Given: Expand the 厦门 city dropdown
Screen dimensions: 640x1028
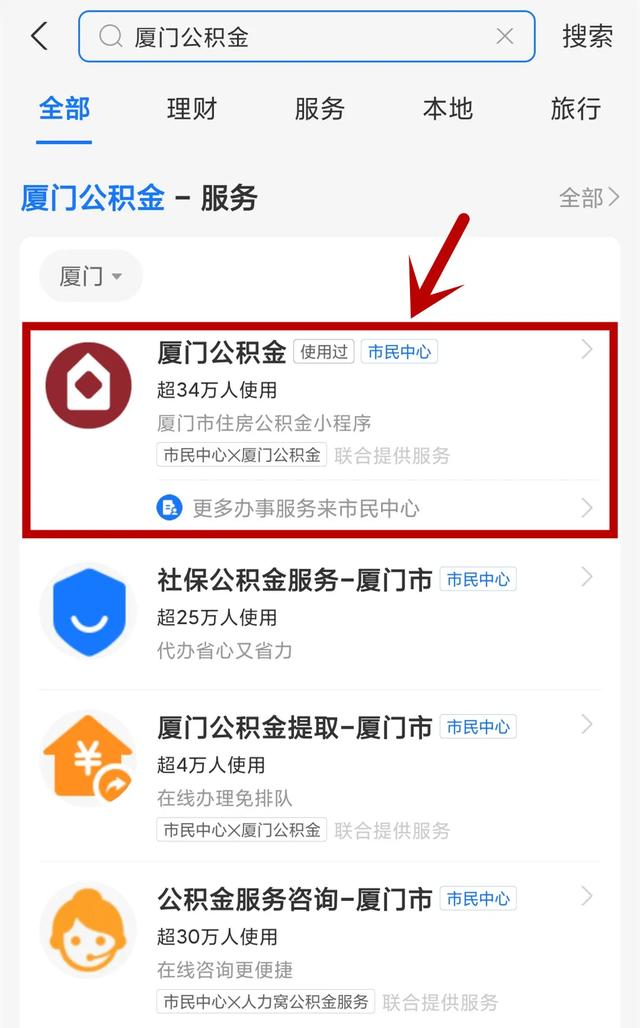Looking at the screenshot, I should [x=90, y=276].
